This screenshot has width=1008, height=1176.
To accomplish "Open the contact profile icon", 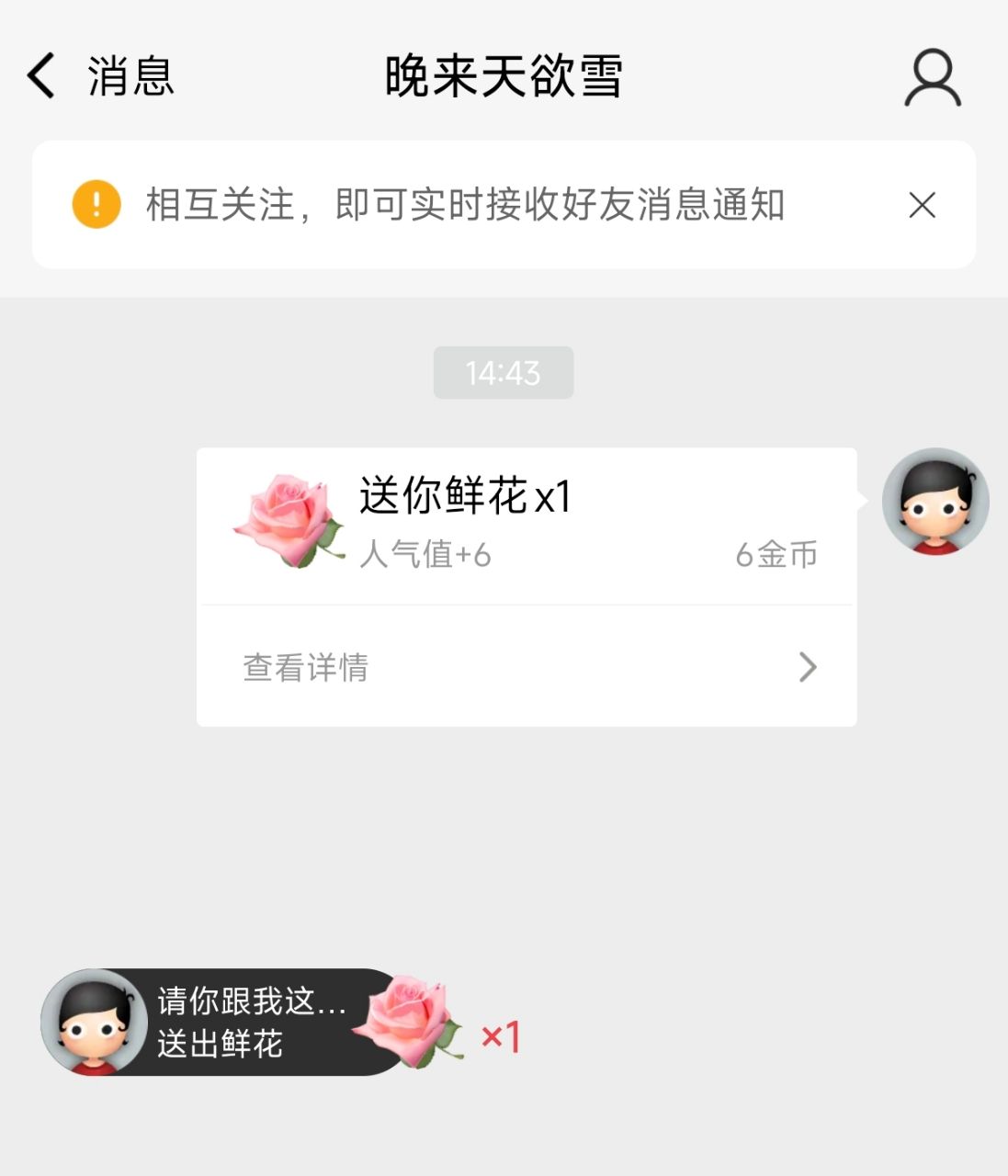I will click(932, 78).
